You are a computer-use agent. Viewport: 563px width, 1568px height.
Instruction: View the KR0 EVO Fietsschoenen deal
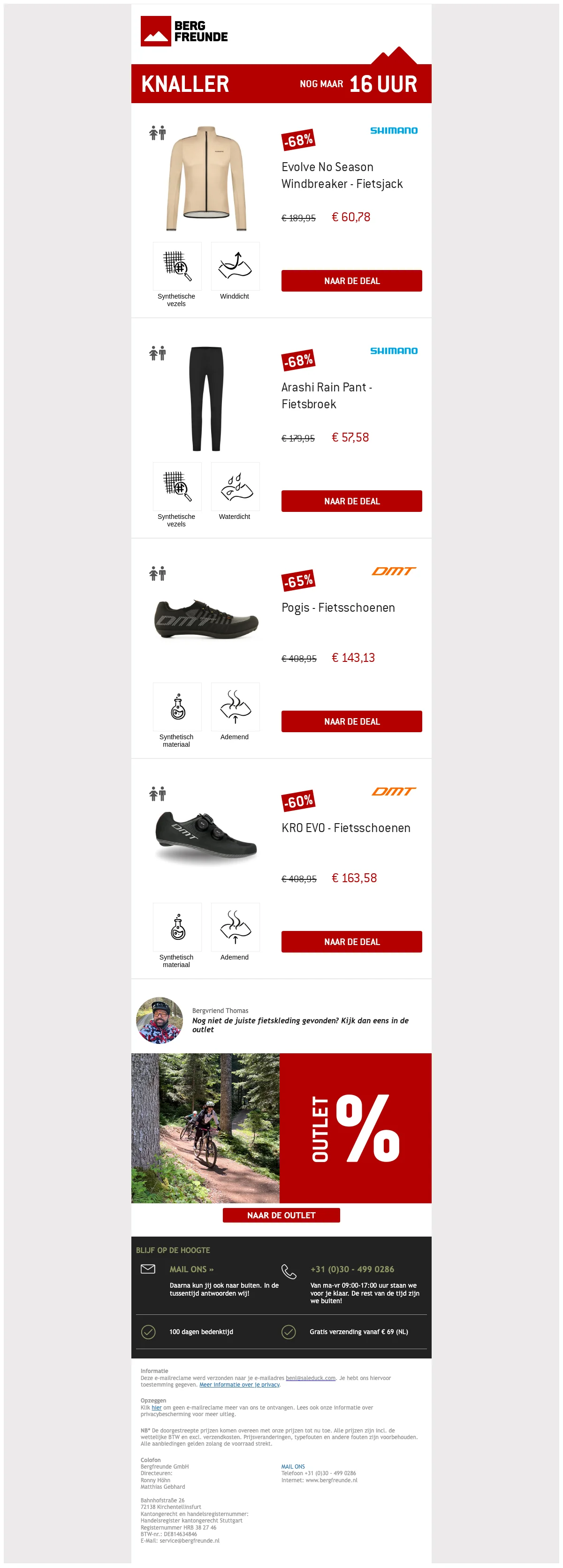click(x=351, y=942)
